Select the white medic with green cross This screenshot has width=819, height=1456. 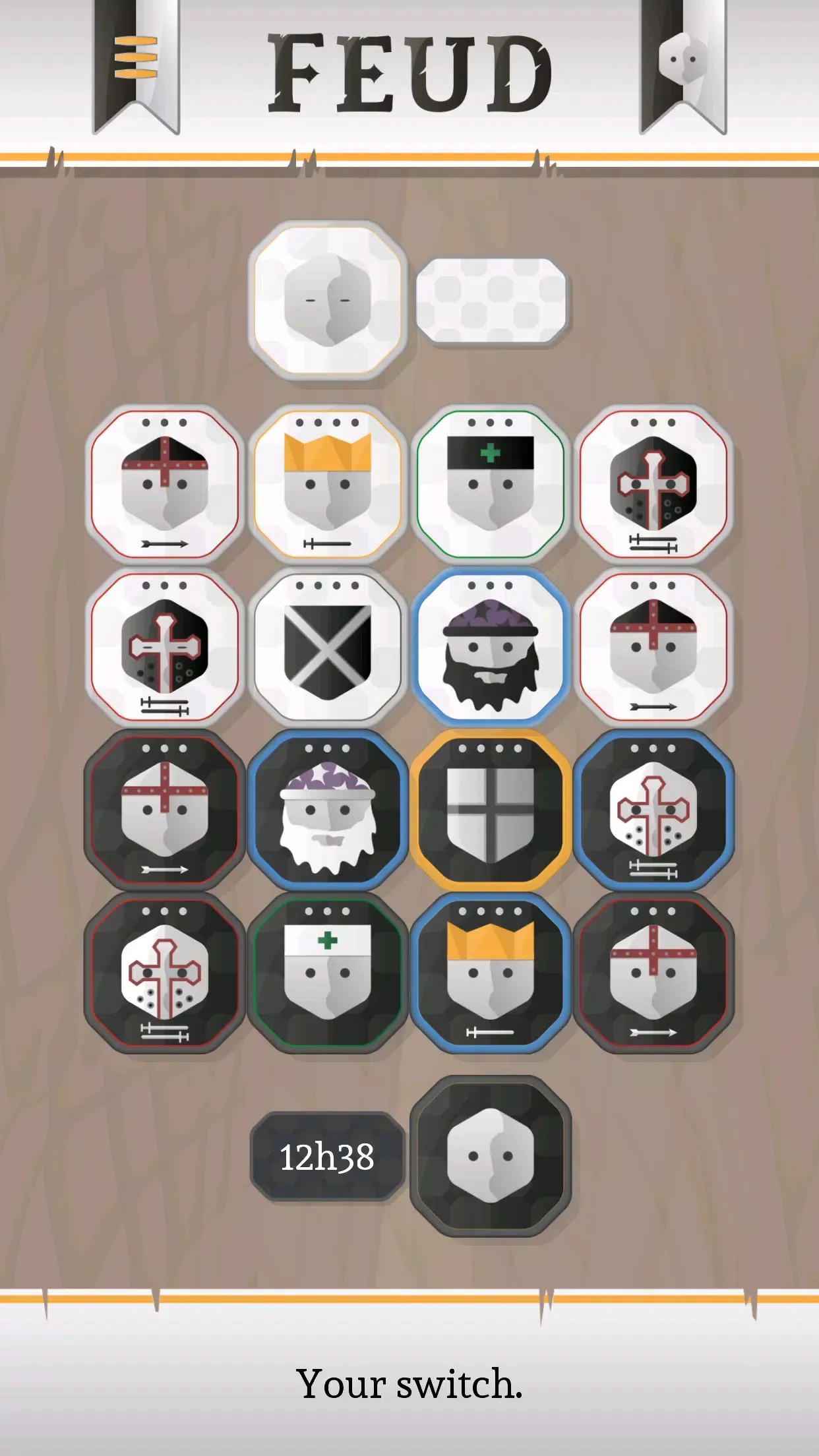(x=490, y=483)
